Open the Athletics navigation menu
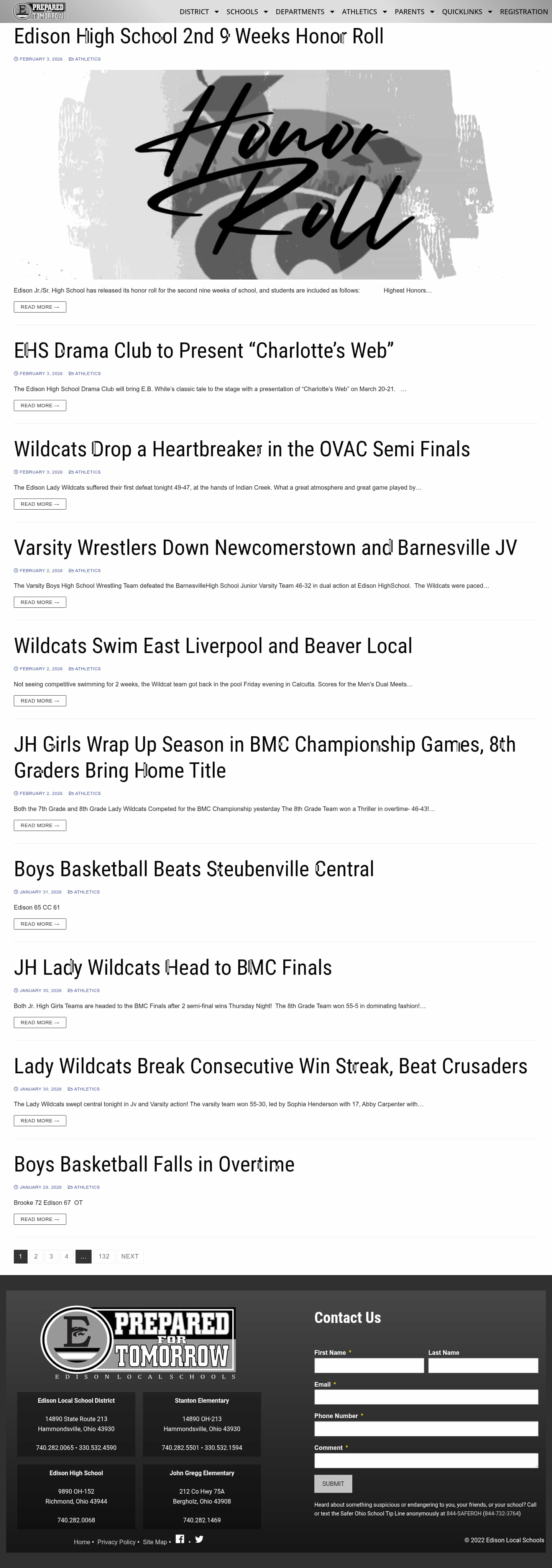Viewport: 552px width, 1568px height. 363,12
